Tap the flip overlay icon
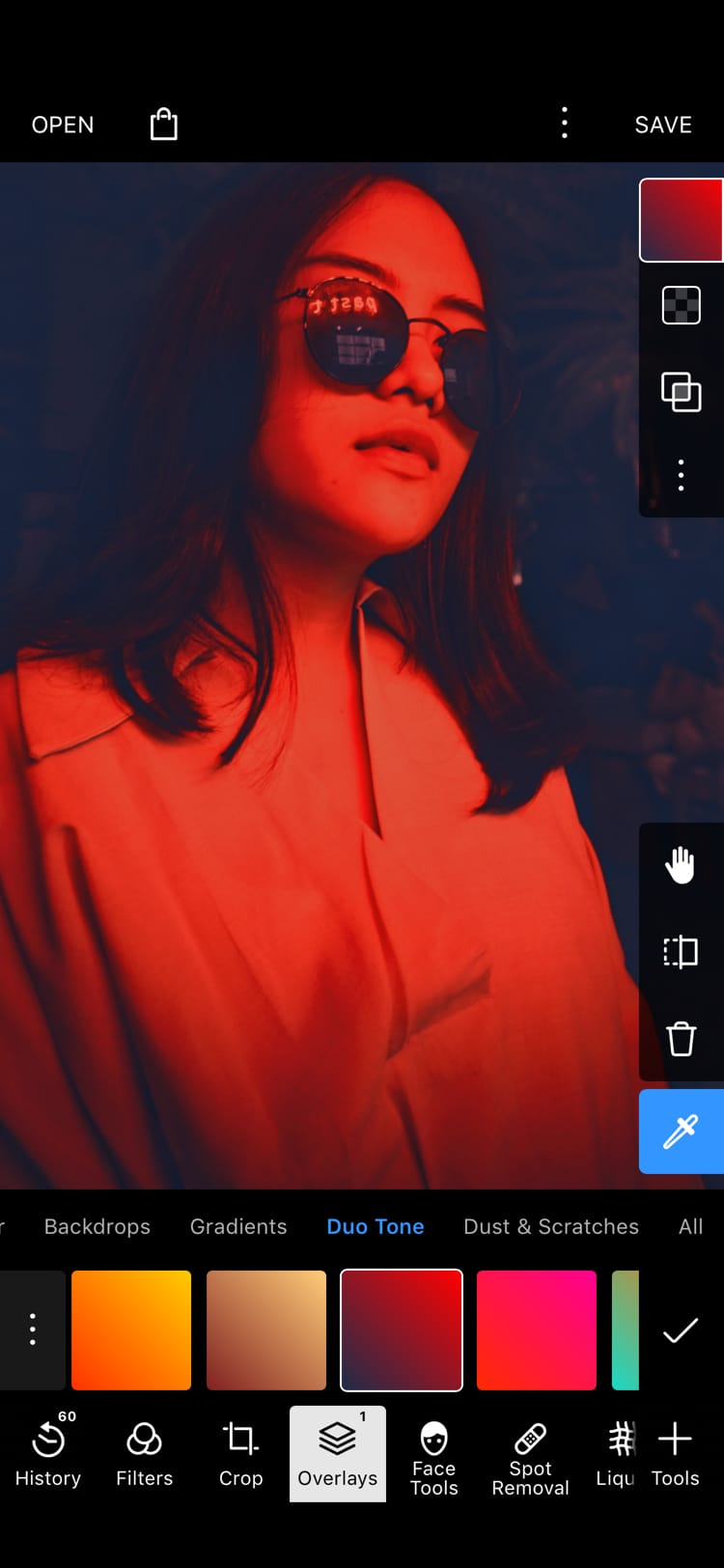Screen dimensions: 724x1568 (681, 952)
